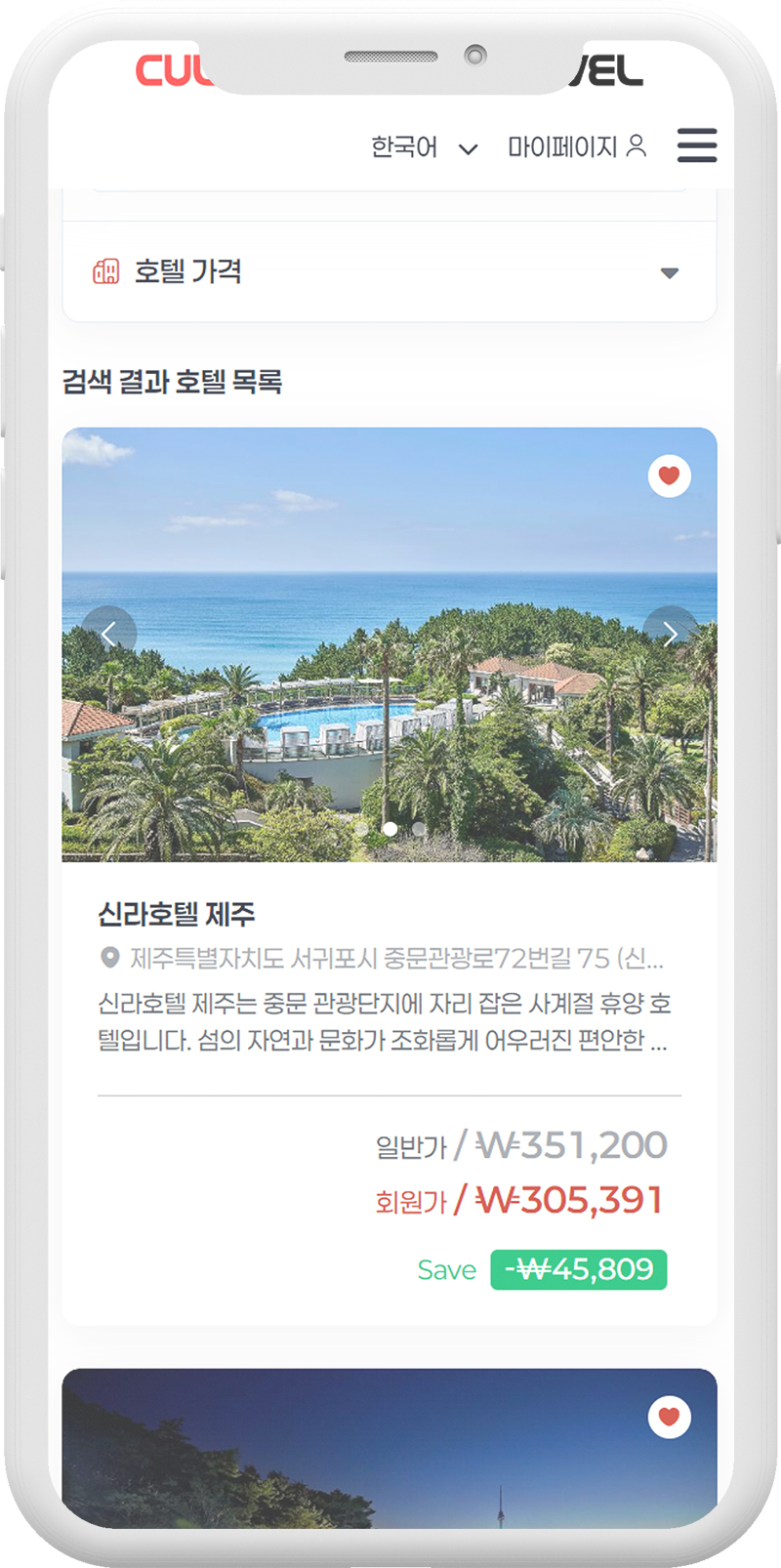Show the previous photo of 신라호텔 제주
This screenshot has width=781, height=1568.
(x=109, y=634)
